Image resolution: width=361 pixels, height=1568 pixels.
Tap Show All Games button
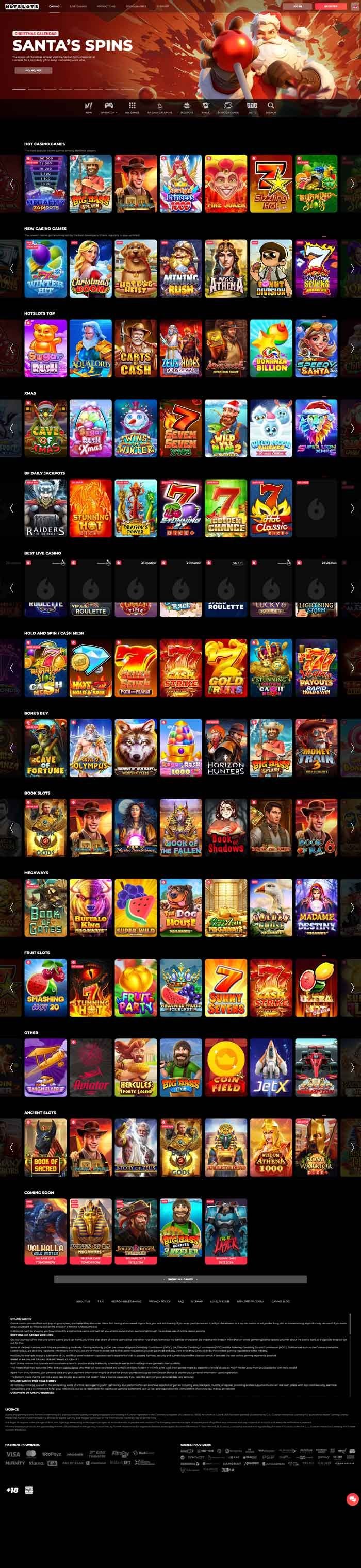pyautogui.click(x=180, y=1279)
